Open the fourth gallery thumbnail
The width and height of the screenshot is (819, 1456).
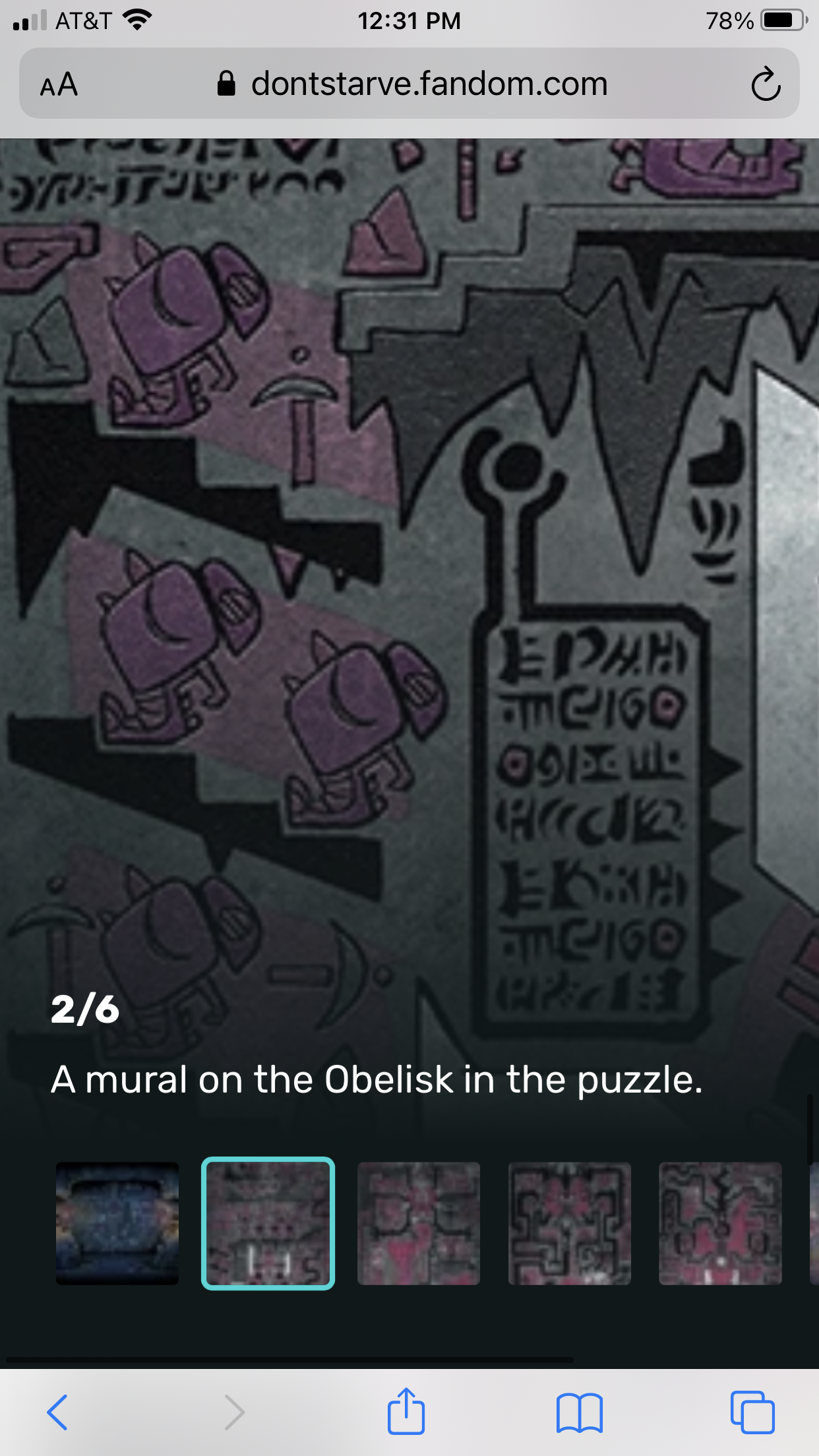pos(569,1223)
